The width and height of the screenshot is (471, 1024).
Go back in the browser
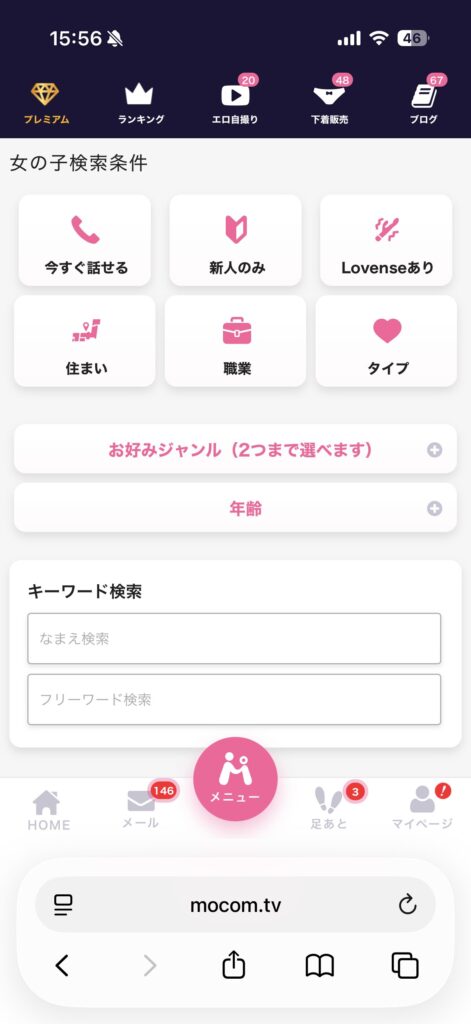click(x=62, y=965)
